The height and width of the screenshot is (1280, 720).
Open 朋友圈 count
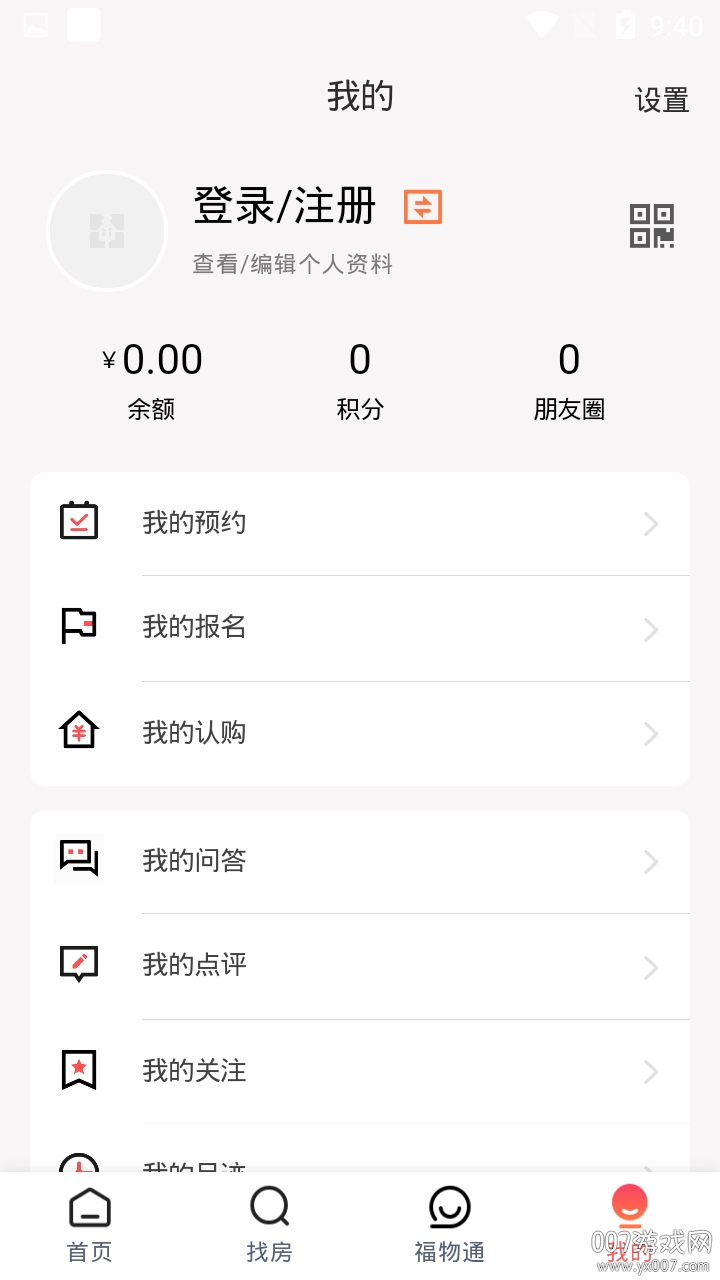(569, 380)
